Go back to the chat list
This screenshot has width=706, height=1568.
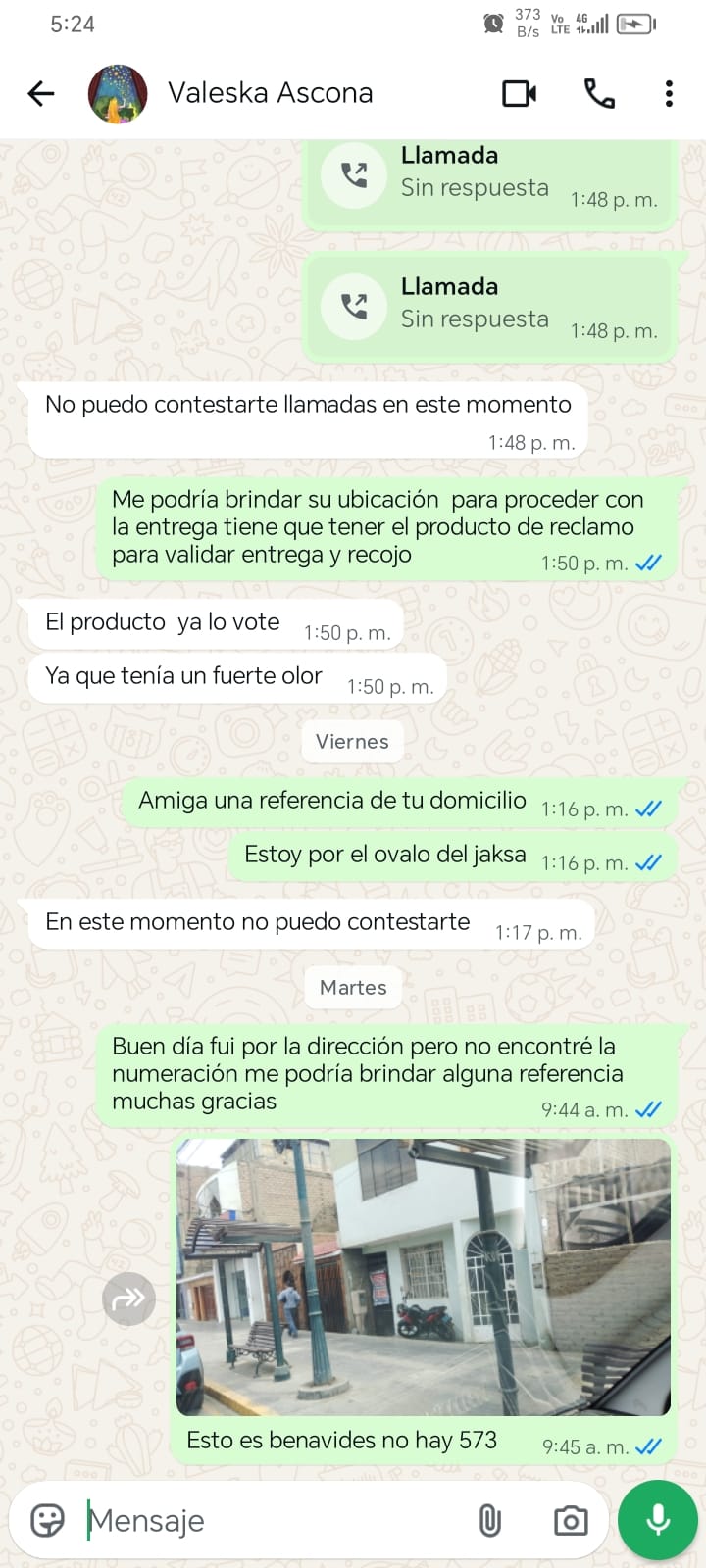pyautogui.click(x=41, y=94)
